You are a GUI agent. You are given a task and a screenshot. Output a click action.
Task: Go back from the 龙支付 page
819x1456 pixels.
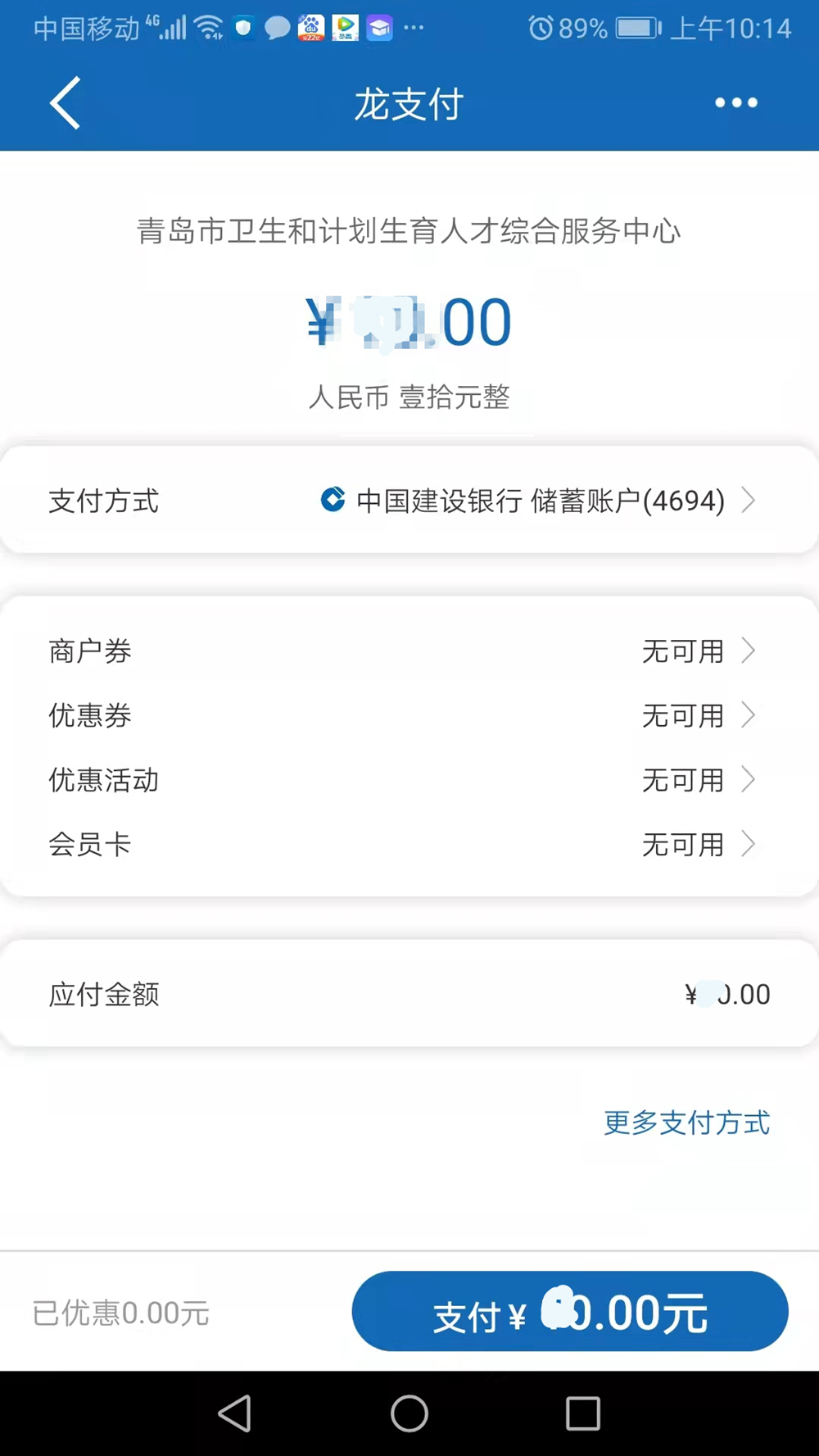coord(66,103)
